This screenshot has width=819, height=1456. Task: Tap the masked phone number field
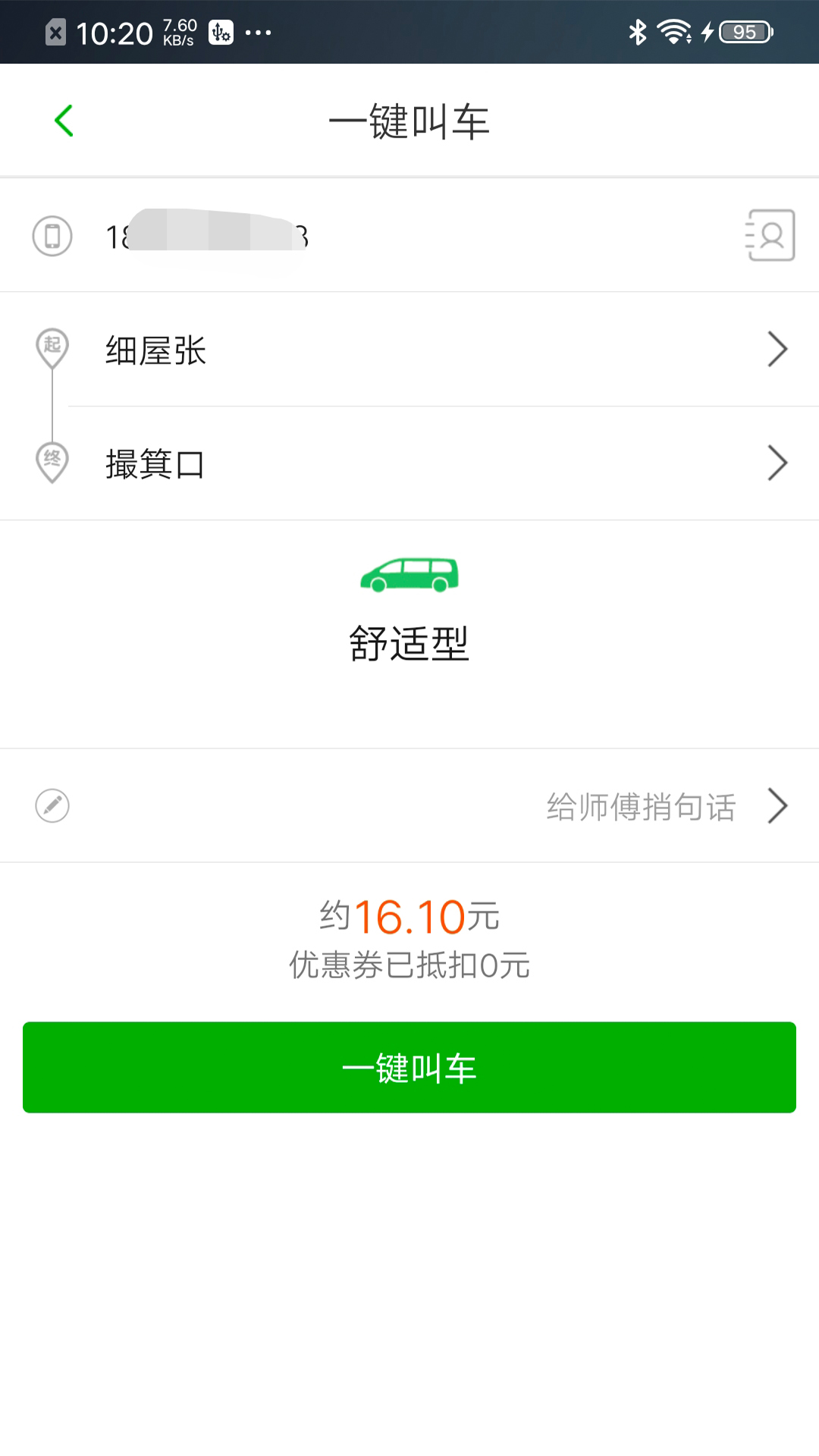click(x=212, y=234)
